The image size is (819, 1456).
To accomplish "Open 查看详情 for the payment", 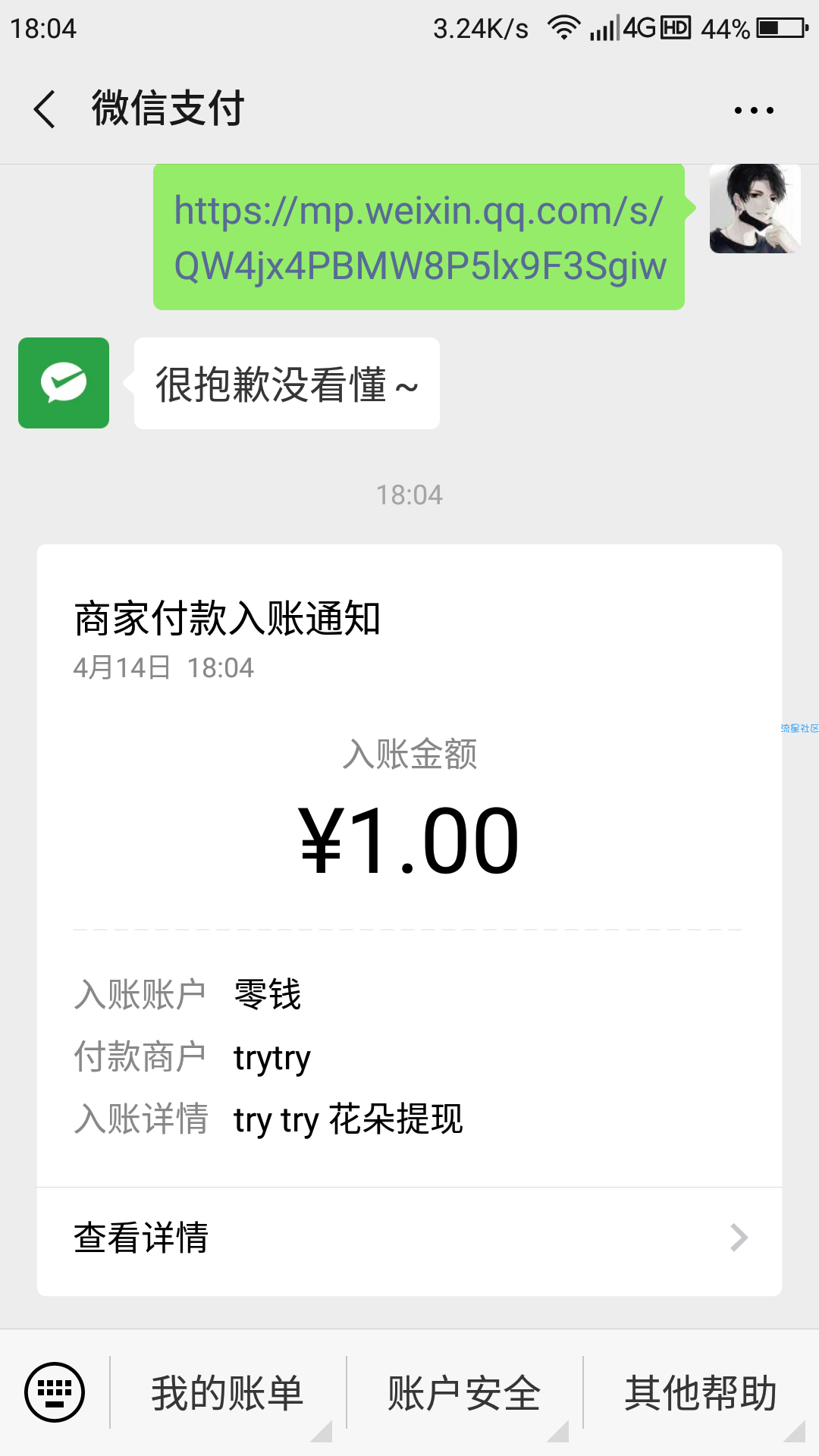I will tap(409, 1238).
